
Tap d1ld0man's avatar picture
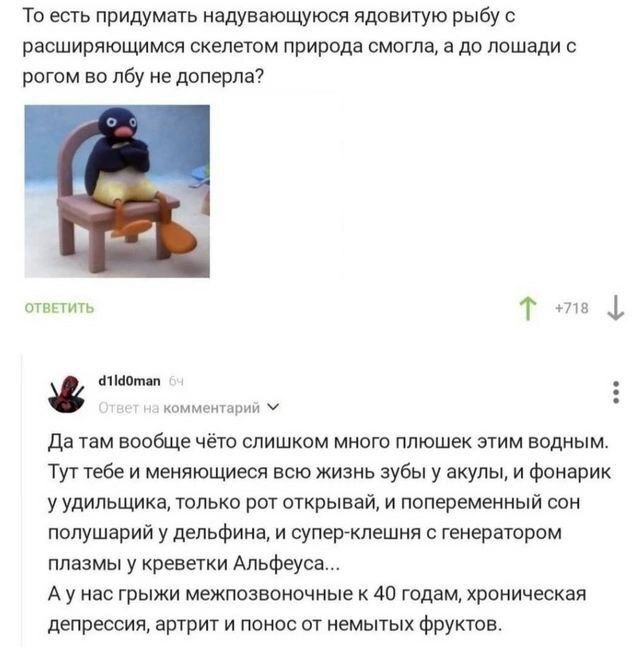pyautogui.click(x=67, y=393)
